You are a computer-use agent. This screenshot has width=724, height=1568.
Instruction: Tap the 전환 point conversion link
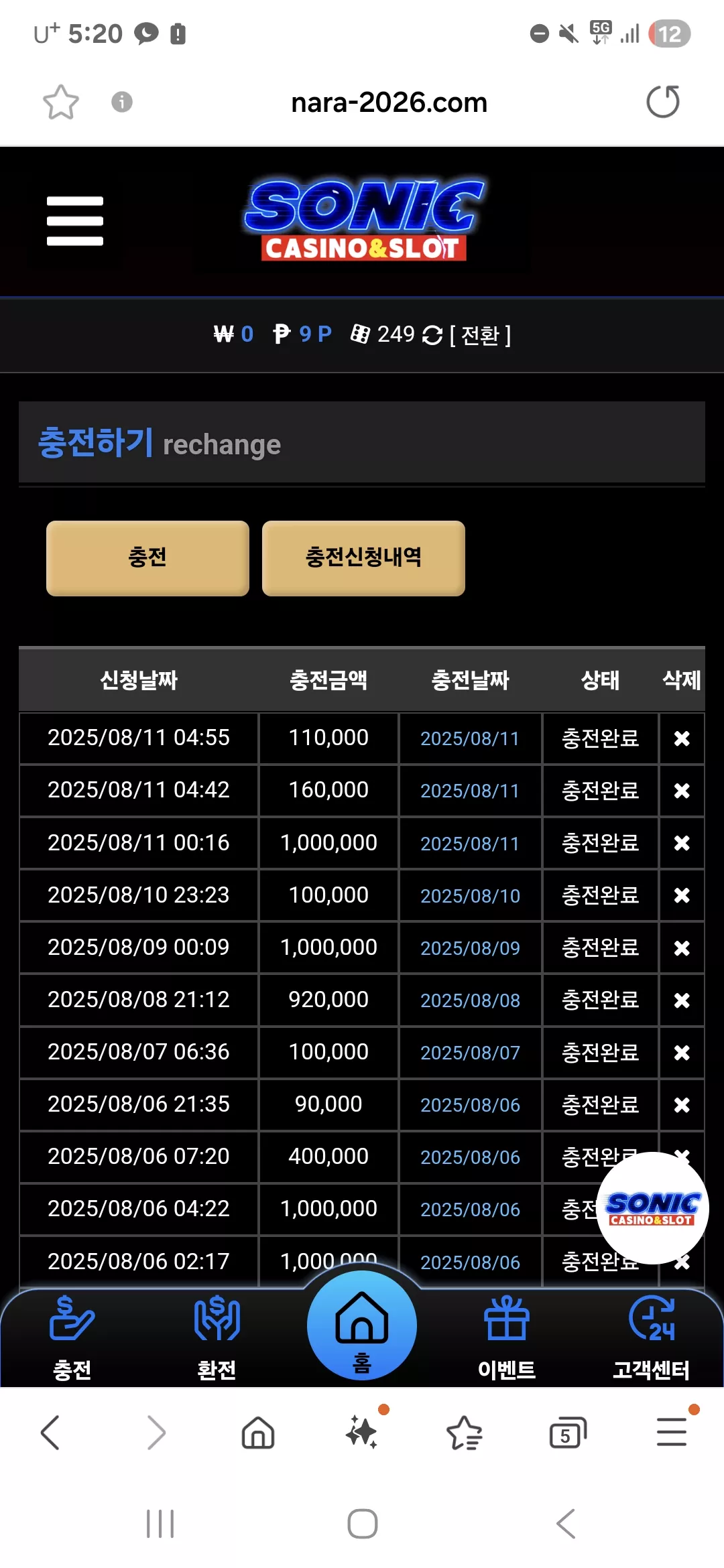(x=480, y=334)
